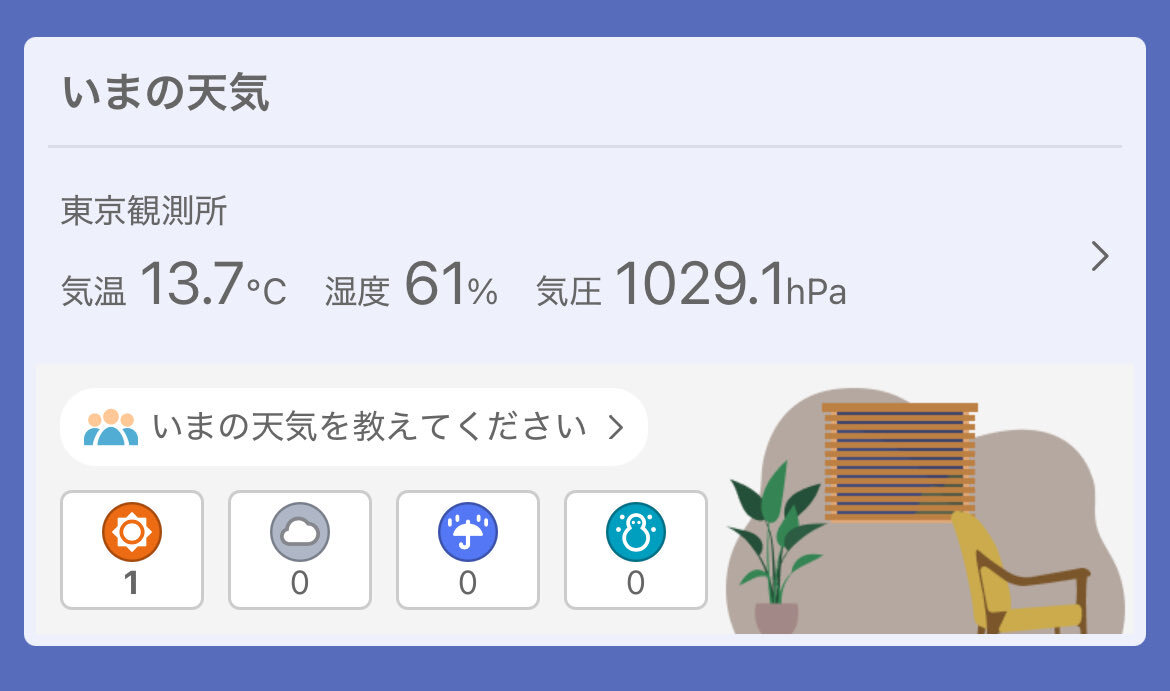Viewport: 1170px width, 691px height.
Task: Report sunny weather now
Action: point(132,549)
